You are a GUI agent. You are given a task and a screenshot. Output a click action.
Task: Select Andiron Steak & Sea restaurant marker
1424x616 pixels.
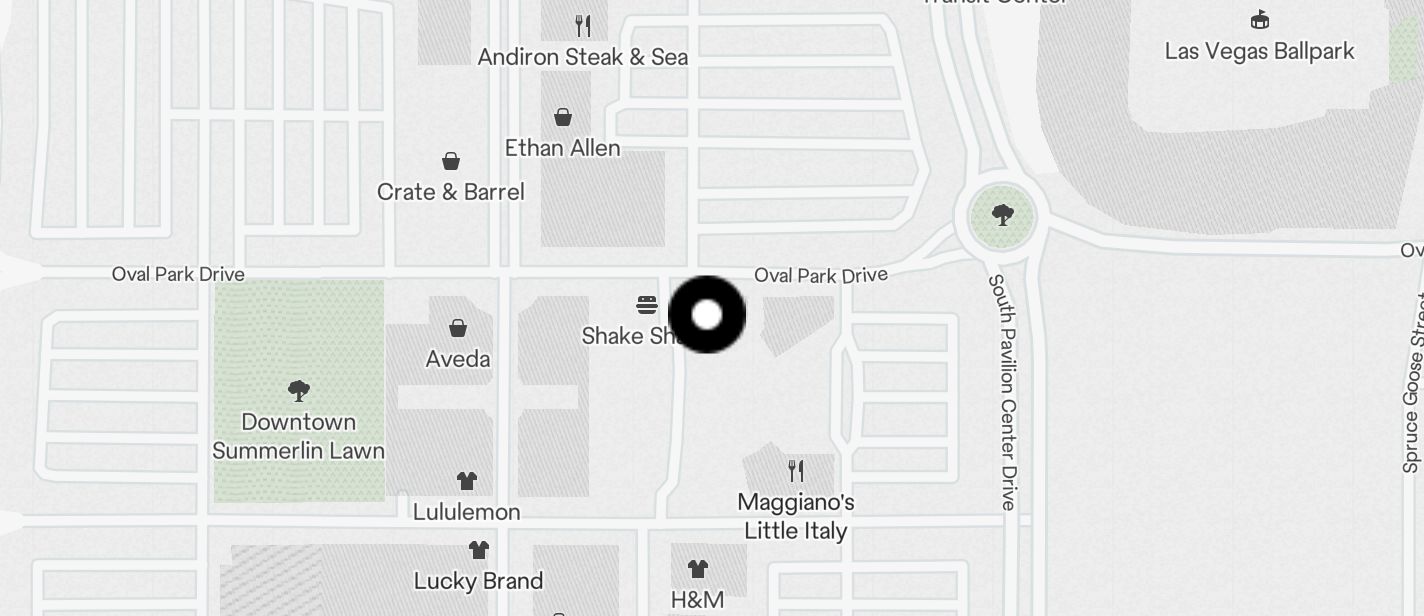click(x=583, y=26)
